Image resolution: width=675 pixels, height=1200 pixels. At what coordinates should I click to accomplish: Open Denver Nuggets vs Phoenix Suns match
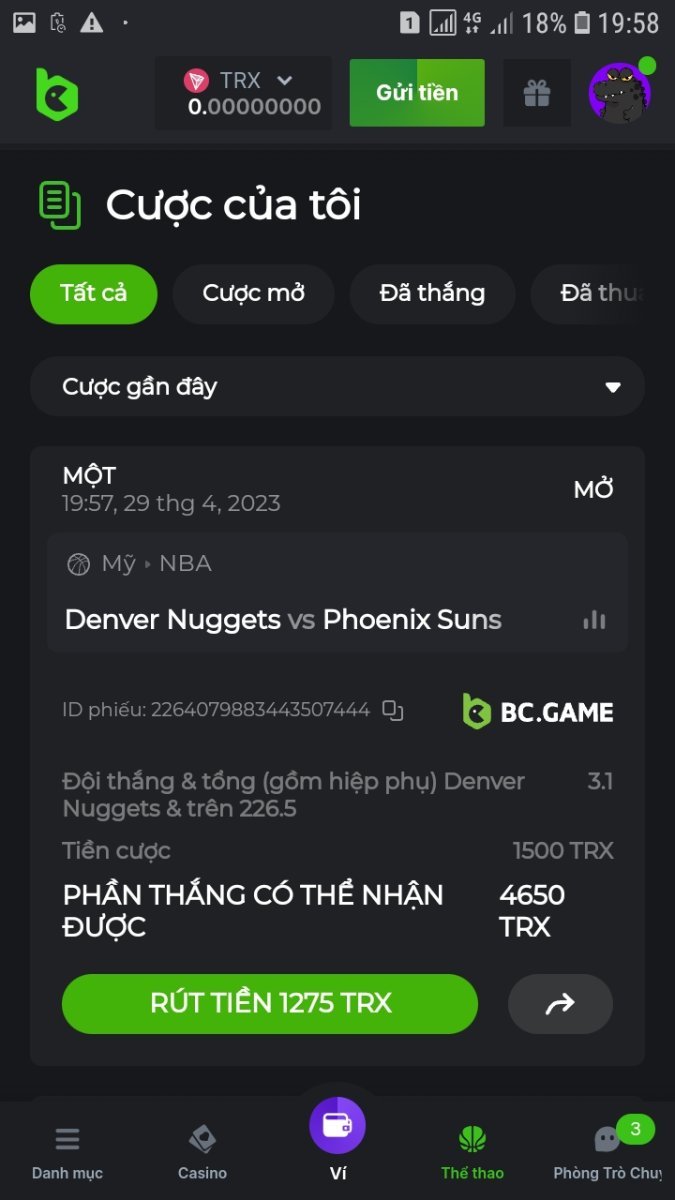[283, 619]
